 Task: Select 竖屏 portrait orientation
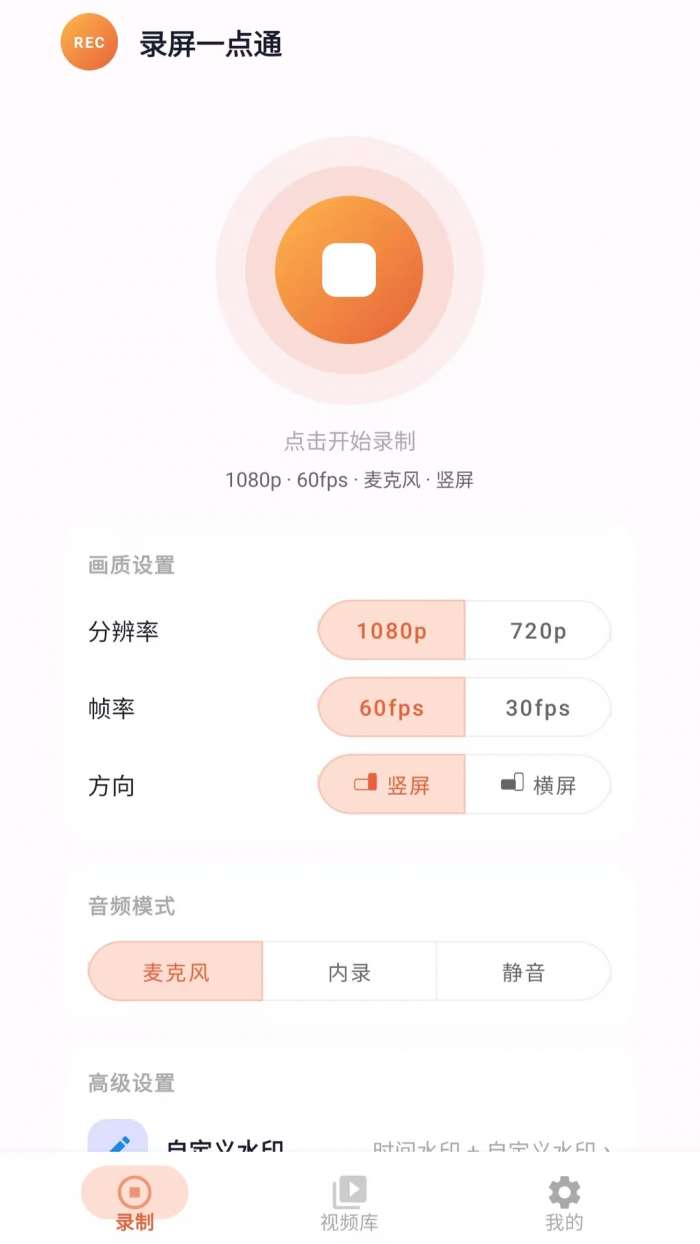(x=392, y=785)
